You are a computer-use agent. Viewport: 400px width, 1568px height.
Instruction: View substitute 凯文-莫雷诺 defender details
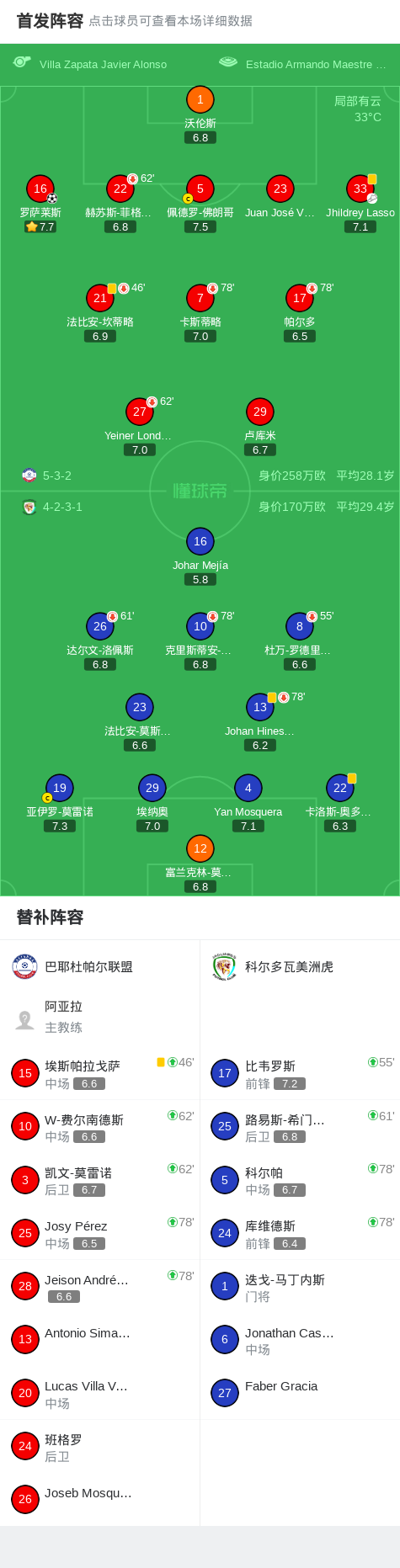(x=99, y=1180)
